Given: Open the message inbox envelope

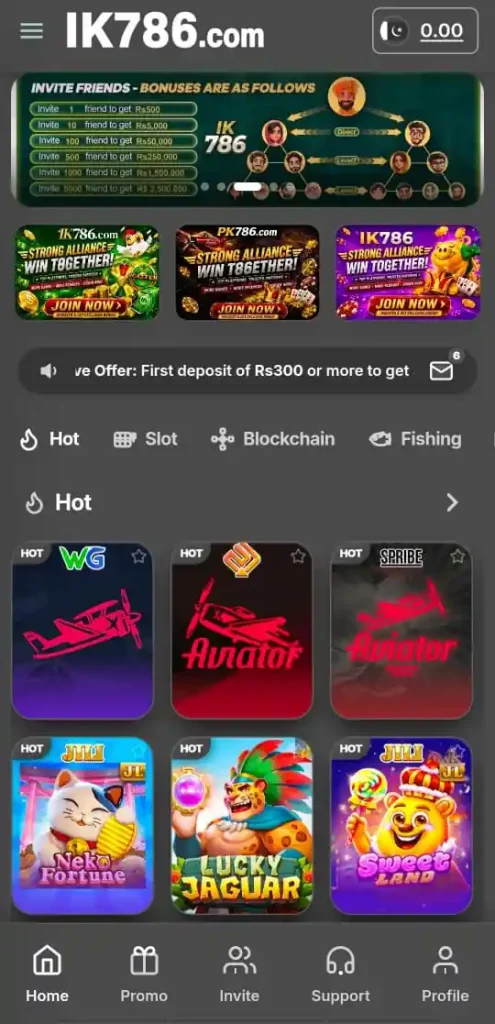Looking at the screenshot, I should [441, 371].
